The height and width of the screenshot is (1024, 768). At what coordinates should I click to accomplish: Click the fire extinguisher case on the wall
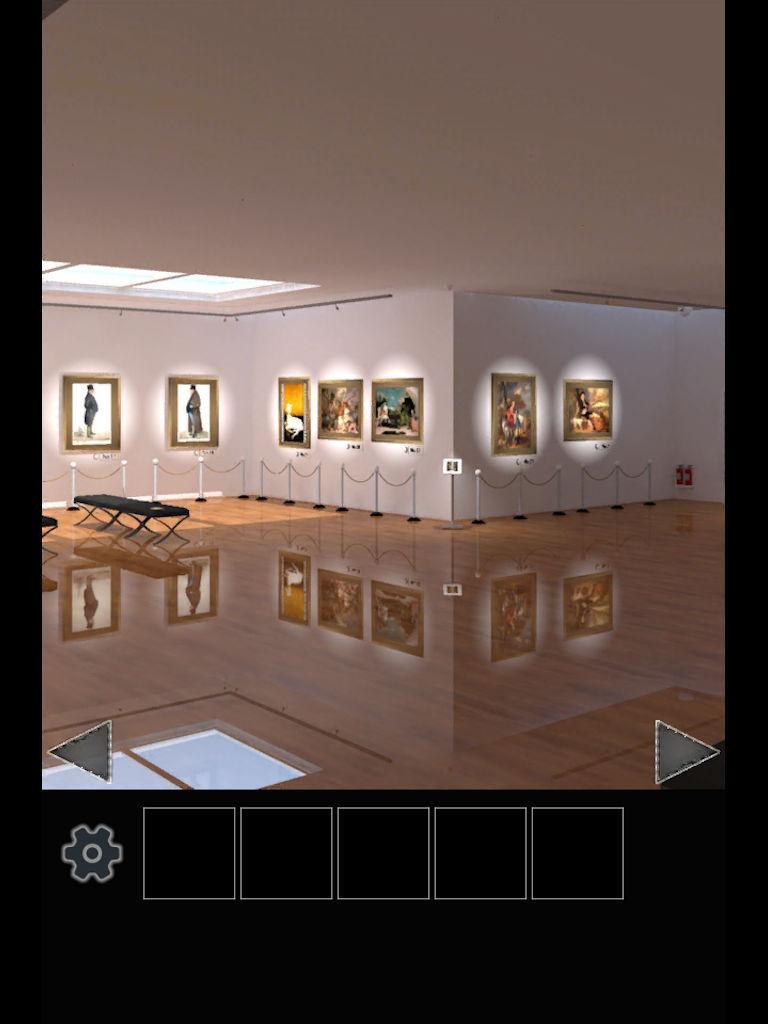pyautogui.click(x=686, y=476)
